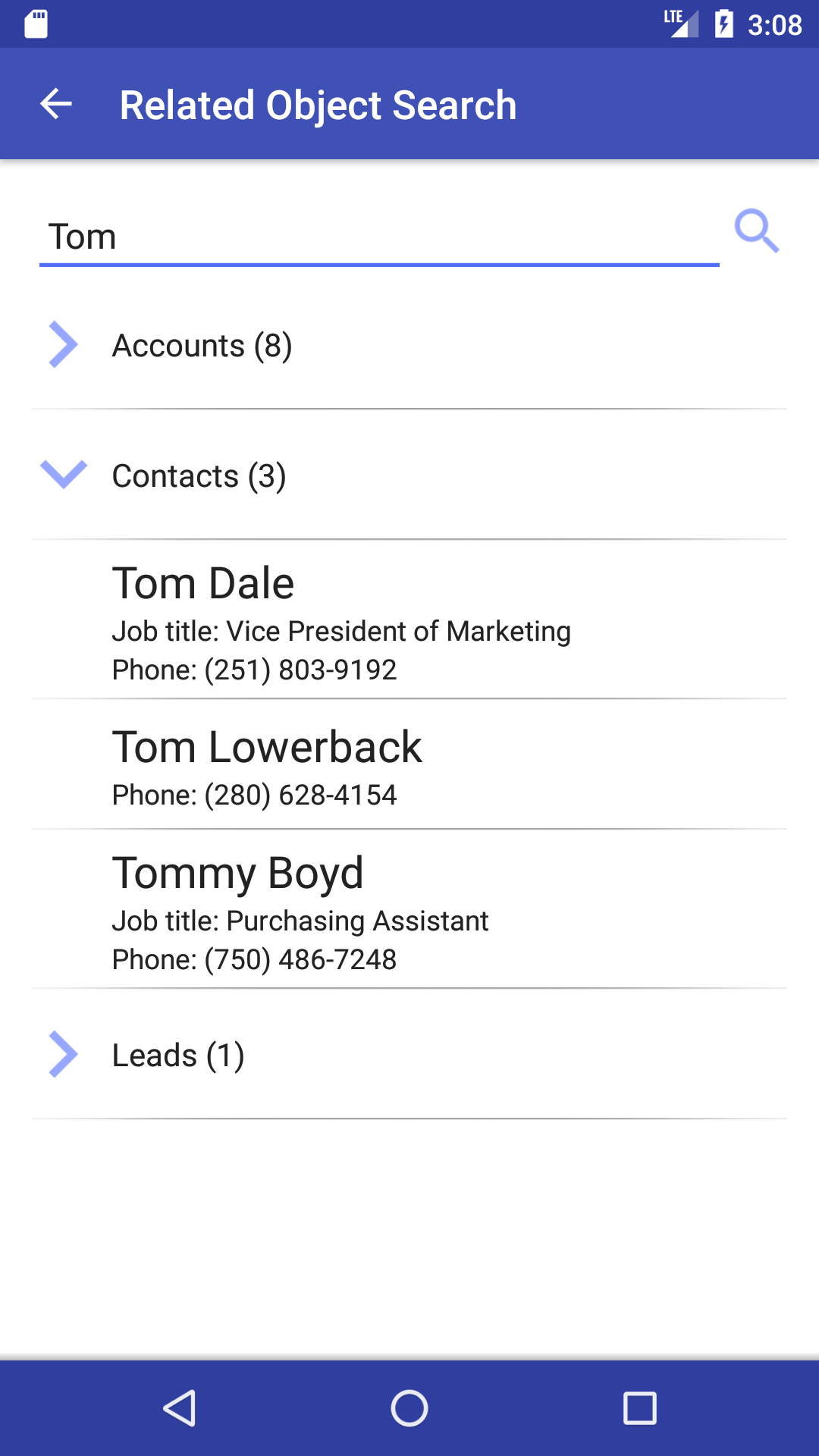Screen dimensions: 819x1456
Task: Select contact Tom Lowerback
Action: 409,764
